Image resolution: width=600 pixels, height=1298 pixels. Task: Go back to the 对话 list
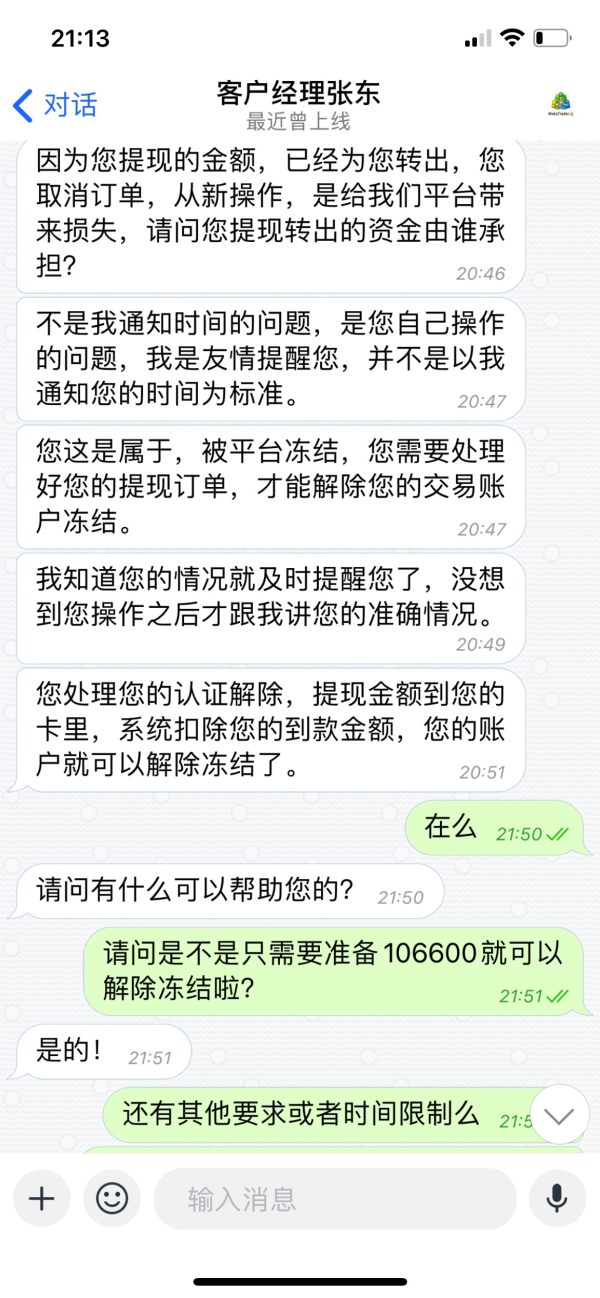55,105
